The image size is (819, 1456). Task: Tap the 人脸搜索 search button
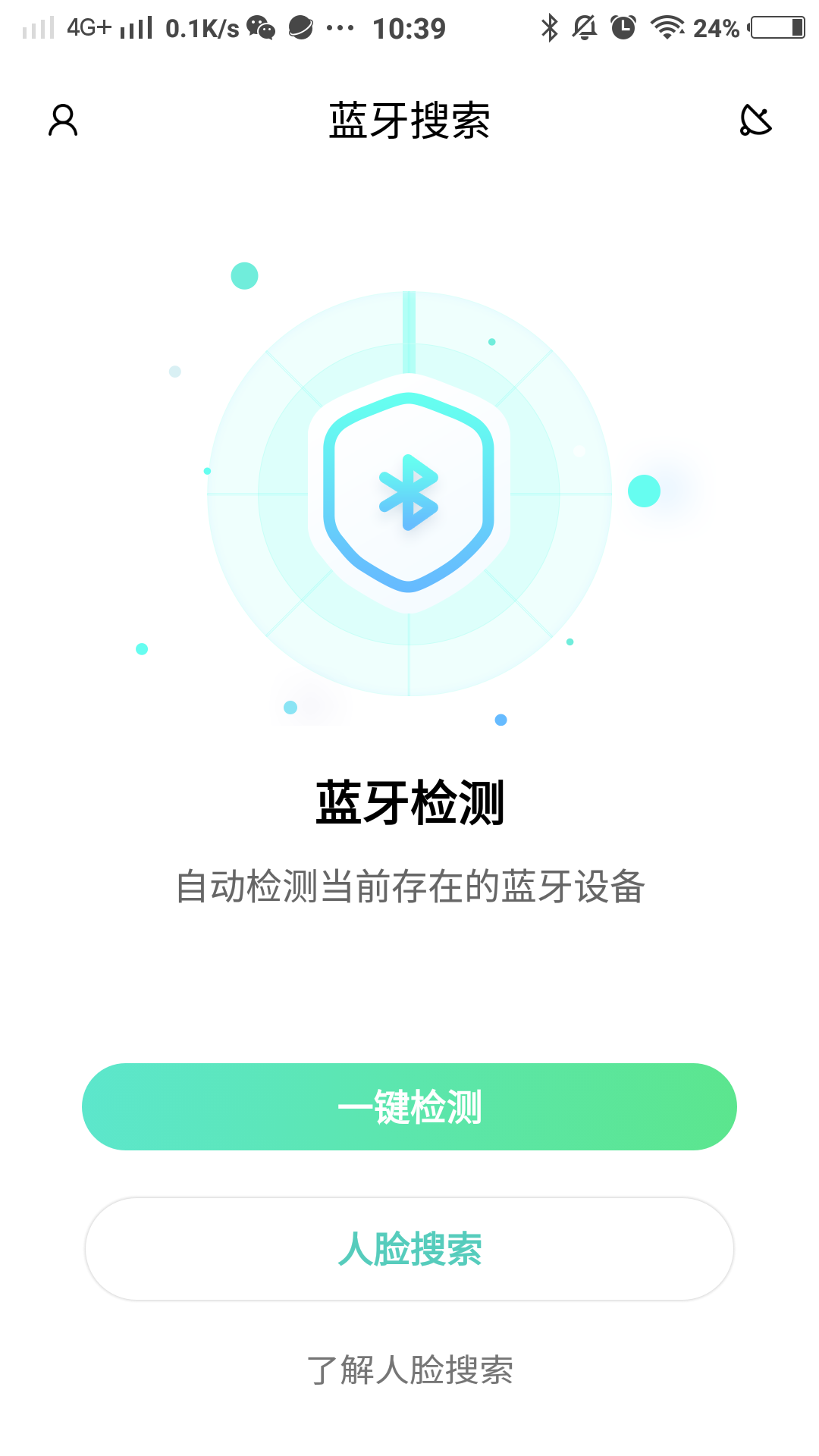[x=409, y=1248]
